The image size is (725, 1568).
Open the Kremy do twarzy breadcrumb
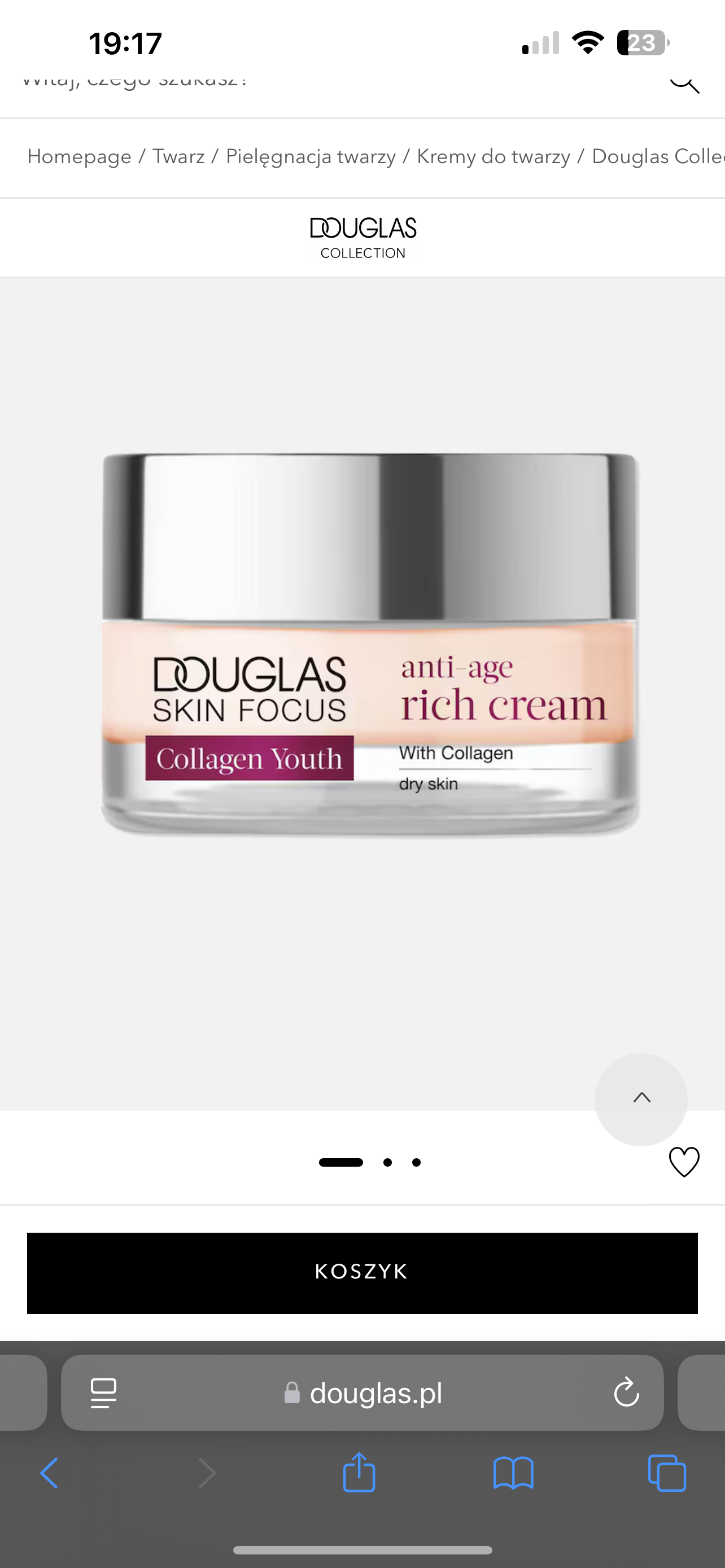click(493, 156)
